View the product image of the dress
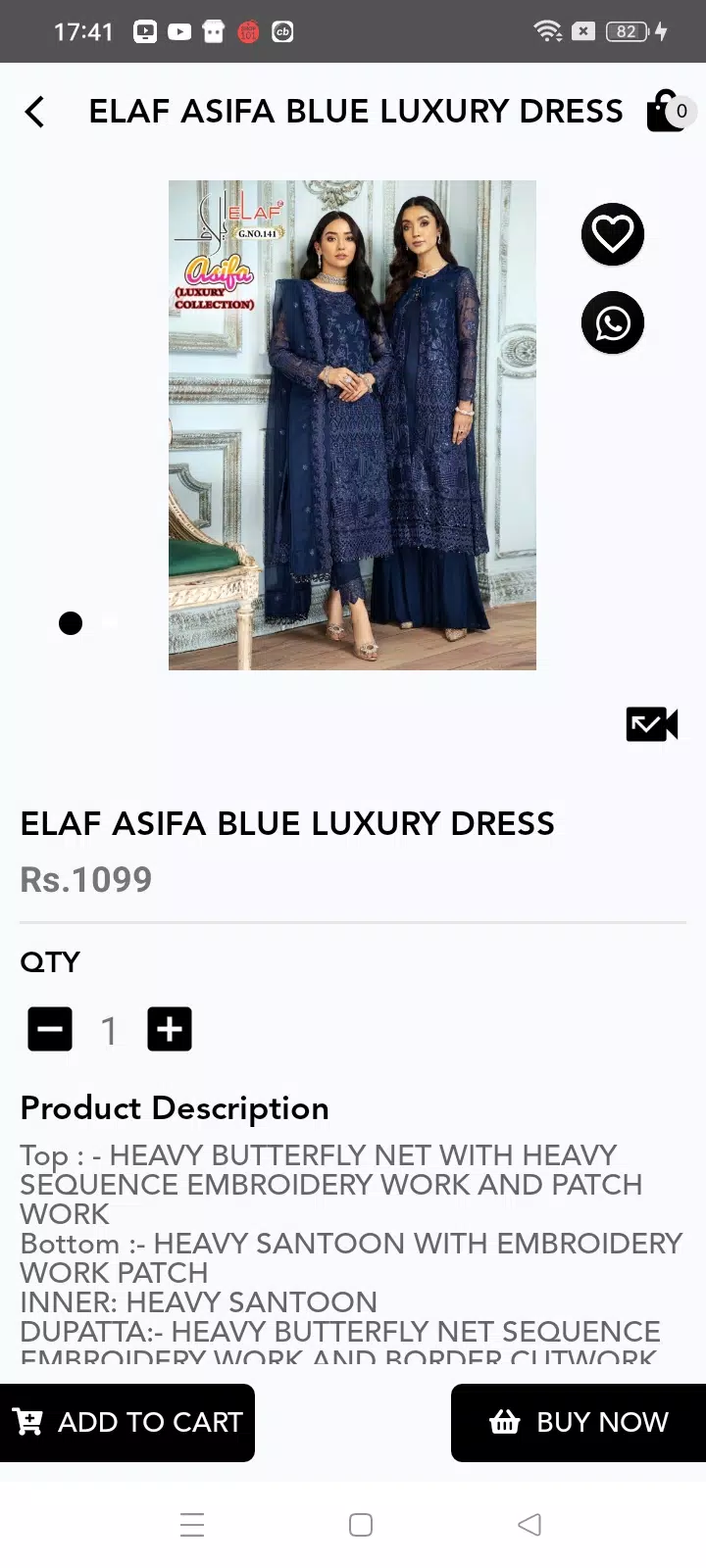706x1568 pixels. coord(352,424)
